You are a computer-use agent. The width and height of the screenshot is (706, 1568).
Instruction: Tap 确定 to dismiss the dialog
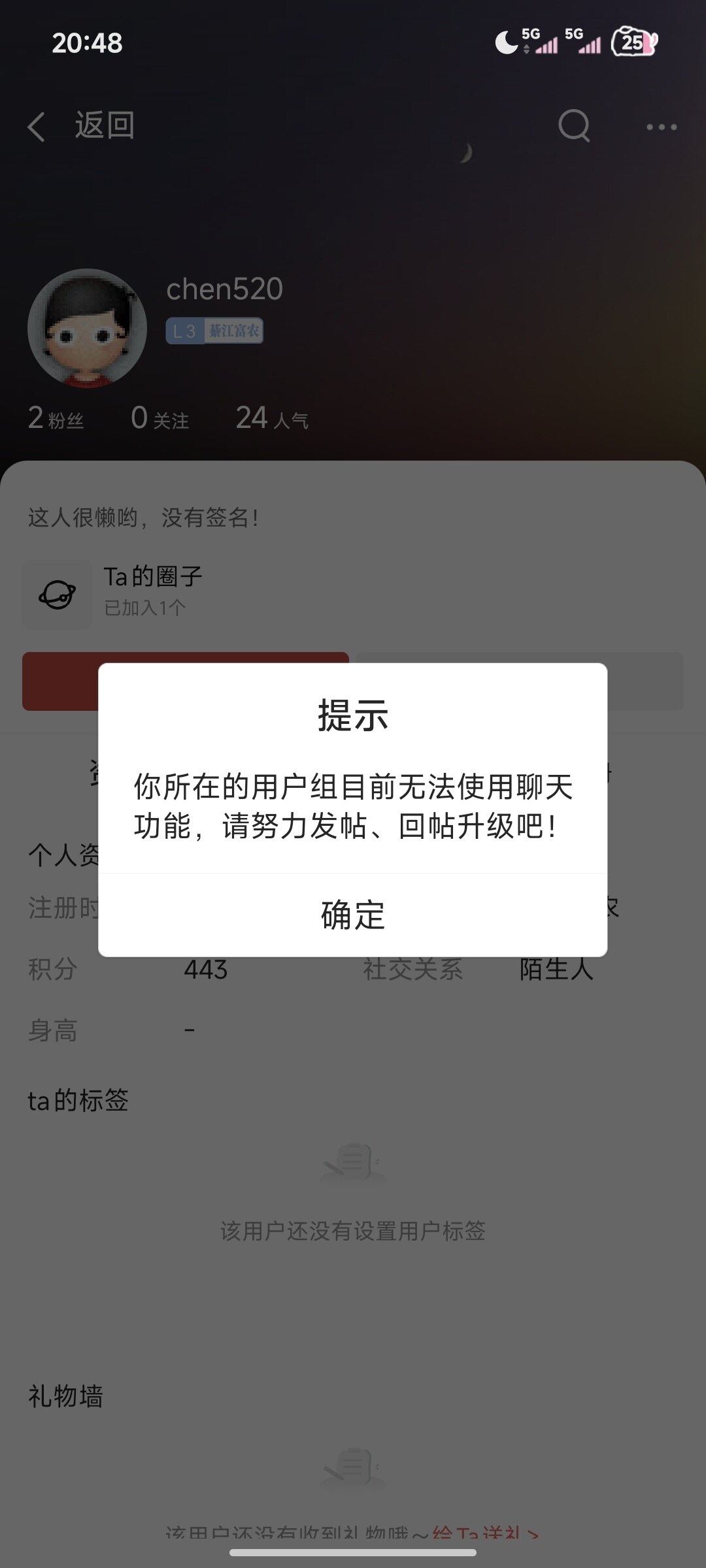point(352,915)
